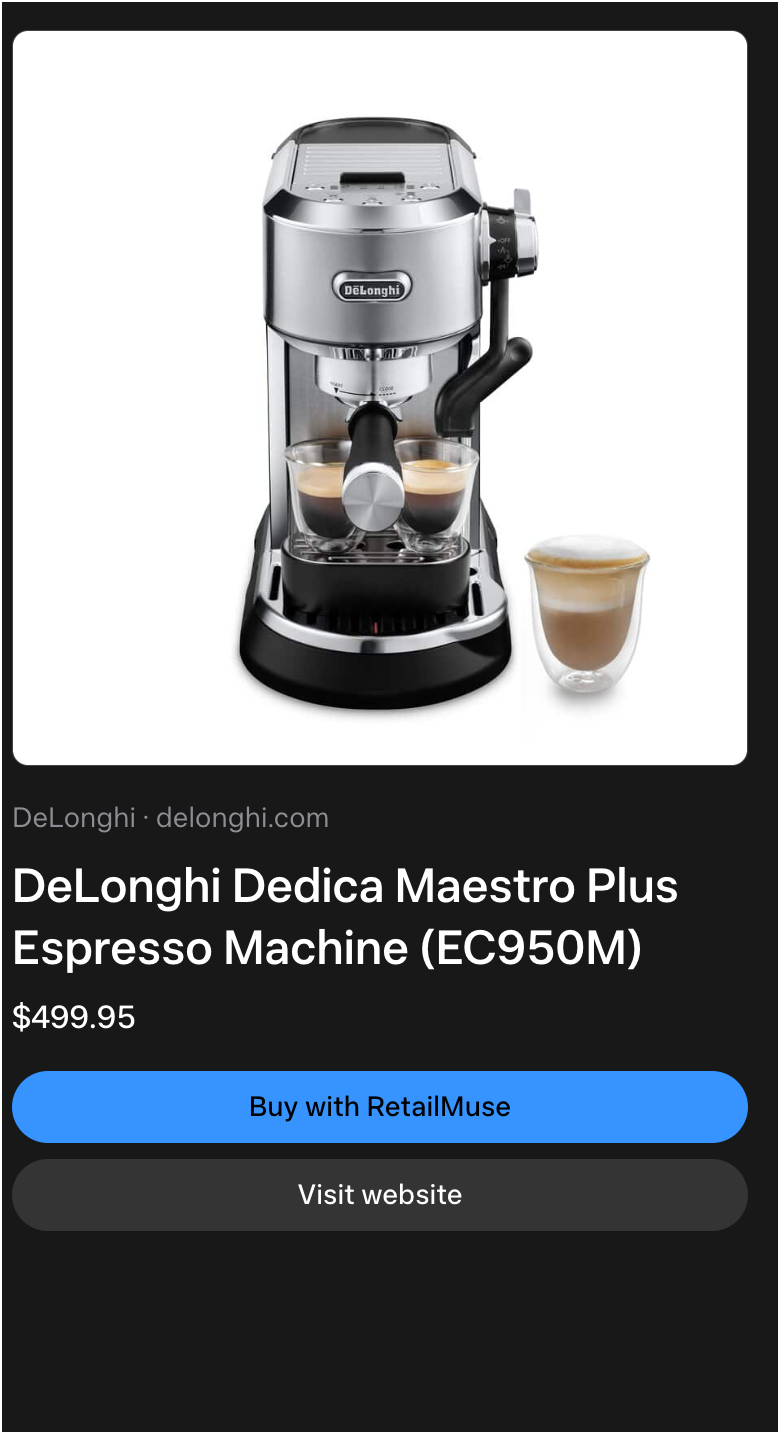Tap Buy with RetailMuse button
Screen dimensions: 780x1434
pos(380,1107)
